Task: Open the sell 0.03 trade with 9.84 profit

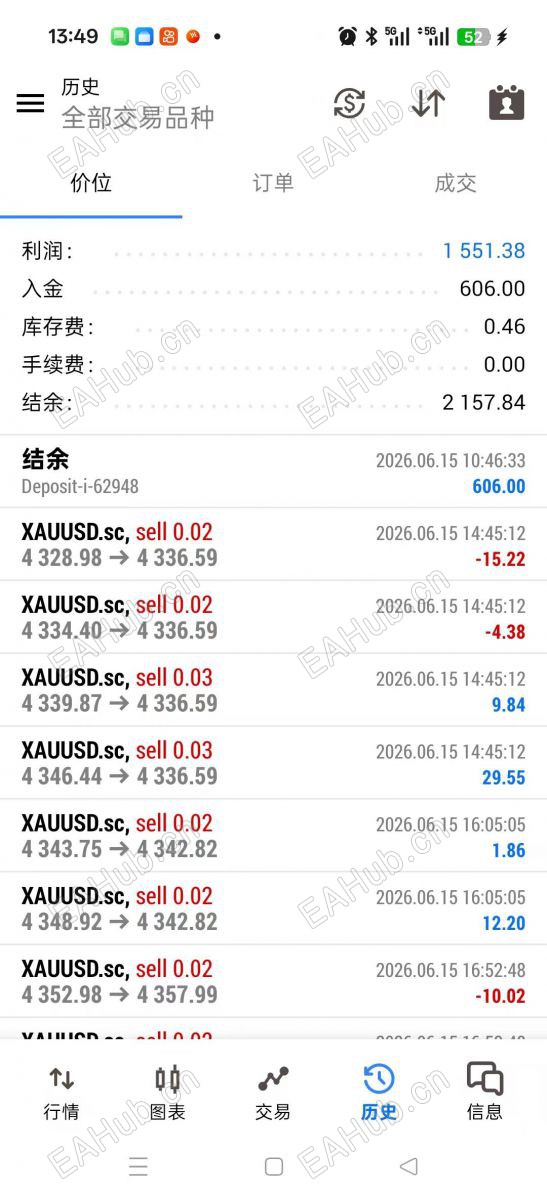Action: (x=273, y=691)
